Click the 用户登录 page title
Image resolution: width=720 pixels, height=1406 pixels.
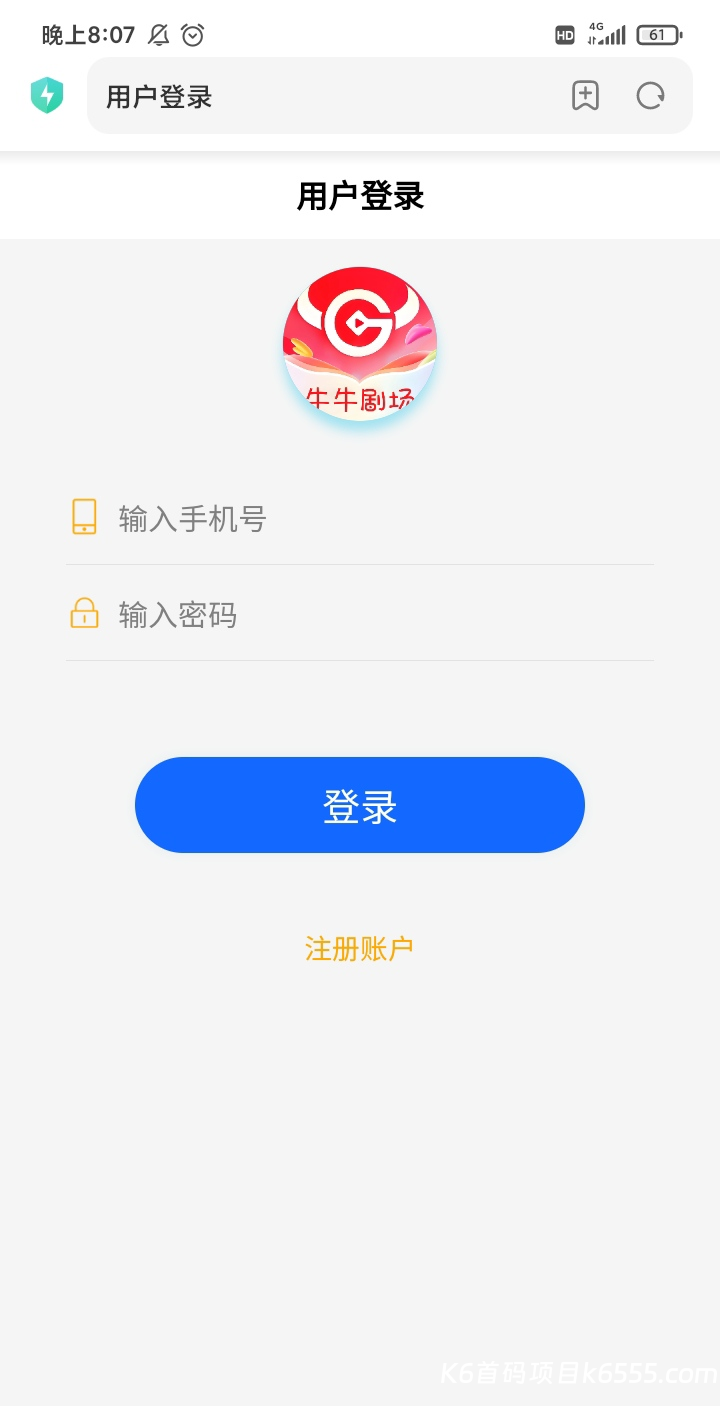[359, 196]
